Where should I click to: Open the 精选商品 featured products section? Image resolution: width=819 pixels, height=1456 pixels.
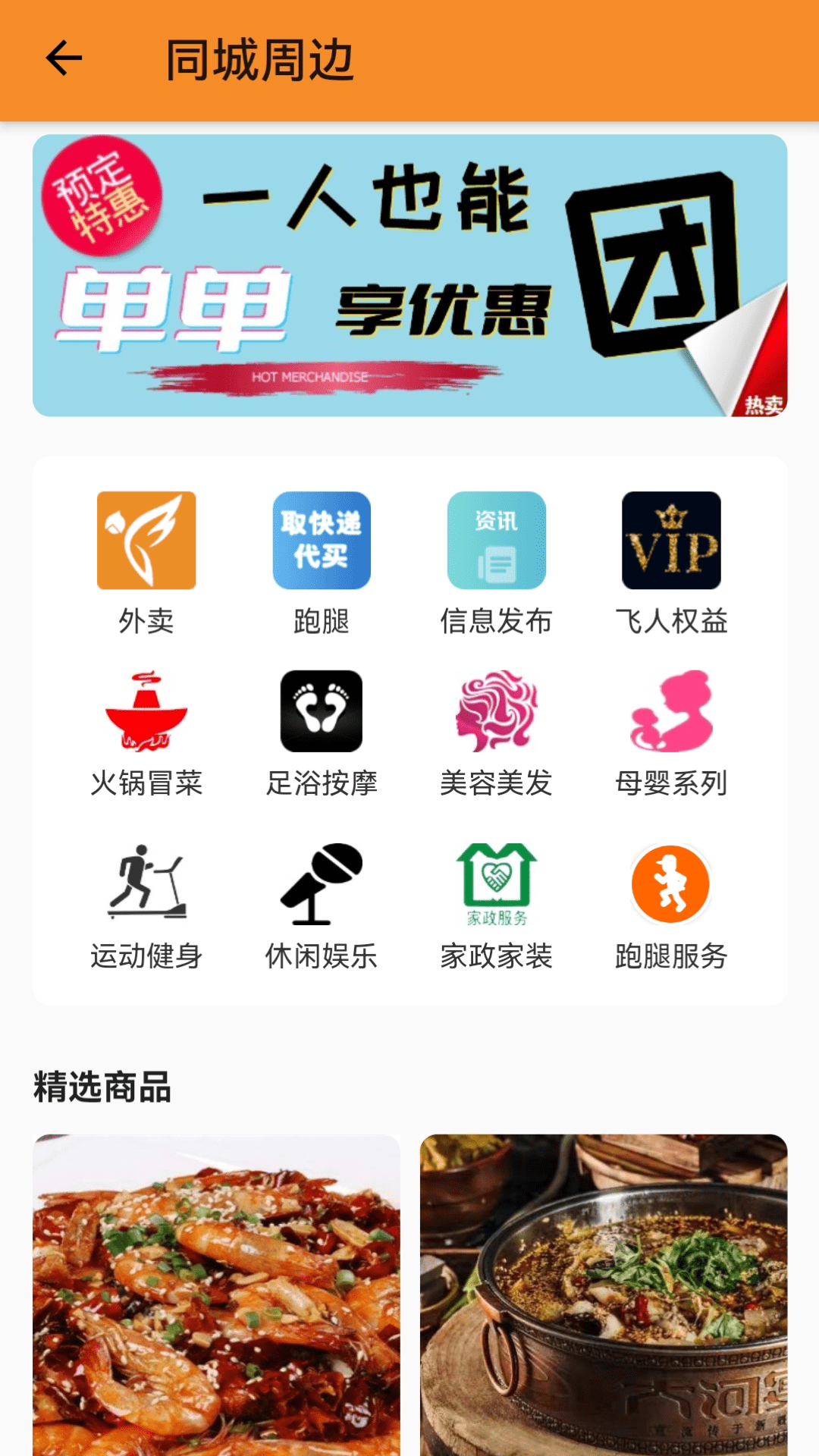click(x=101, y=1090)
